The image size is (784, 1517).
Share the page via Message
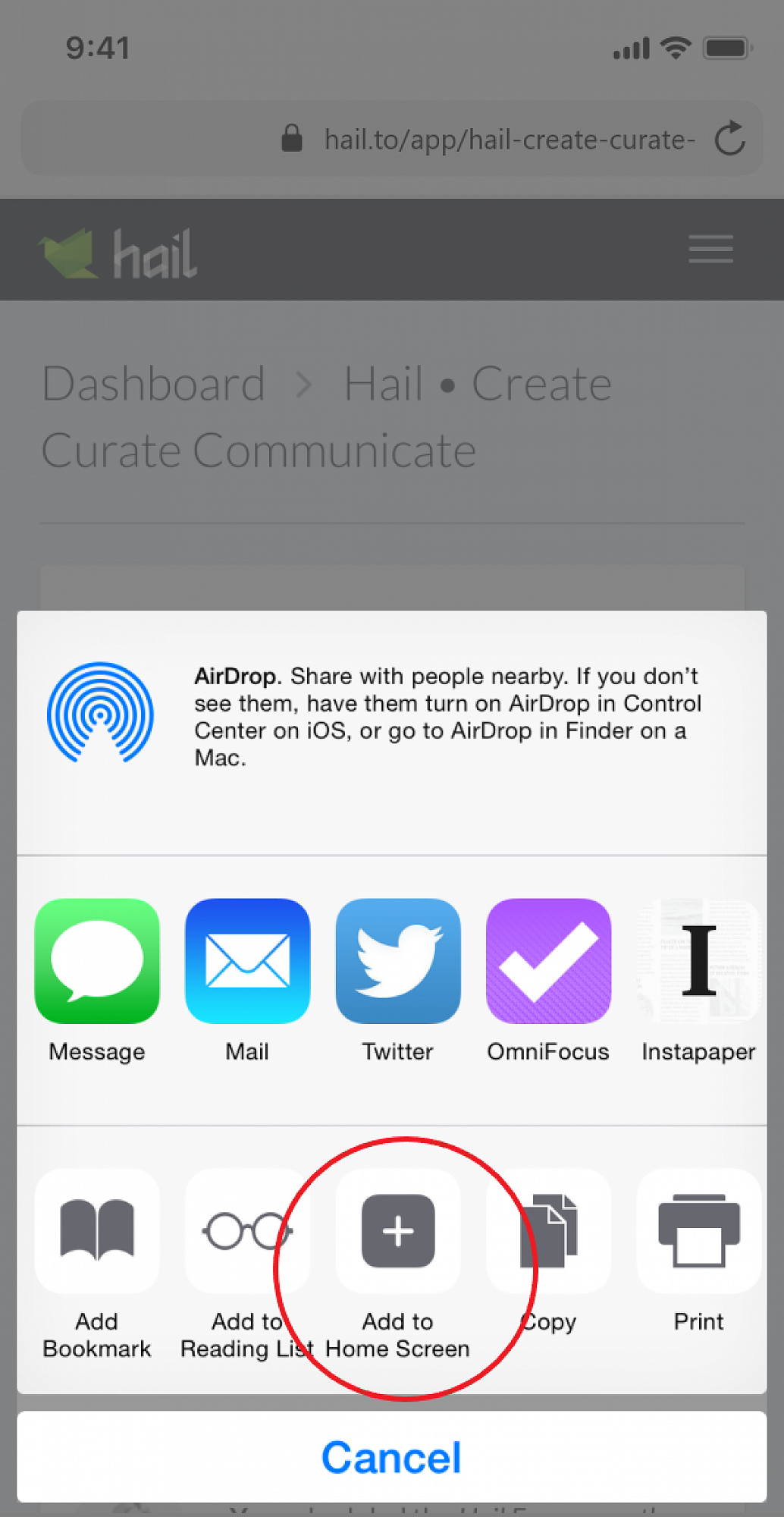97,961
